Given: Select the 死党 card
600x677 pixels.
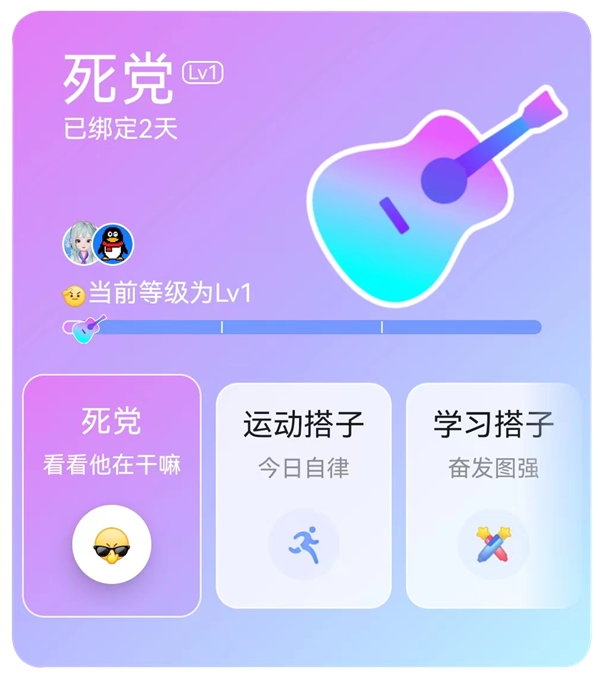Looking at the screenshot, I should coord(111,495).
